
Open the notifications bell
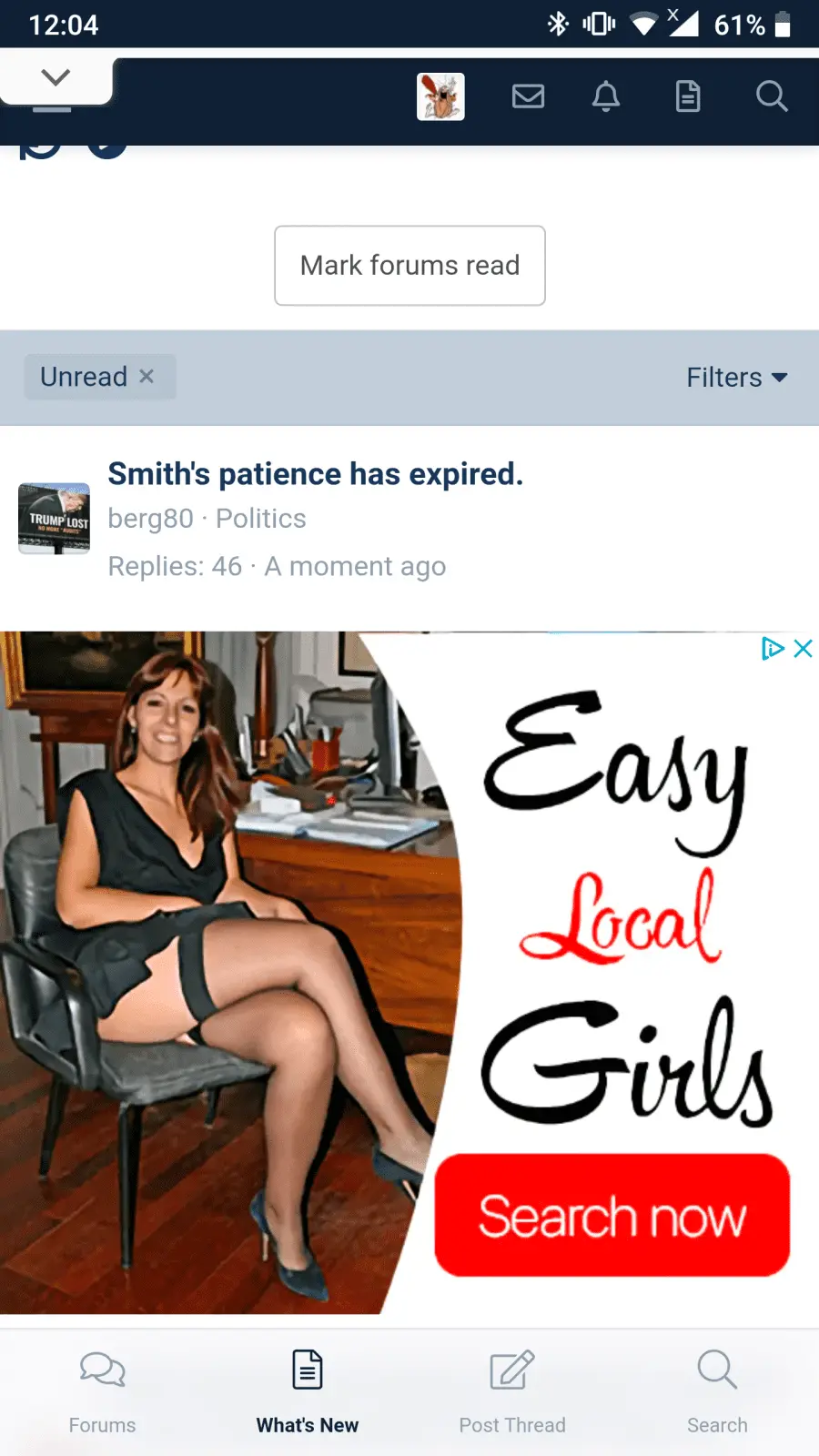click(606, 96)
